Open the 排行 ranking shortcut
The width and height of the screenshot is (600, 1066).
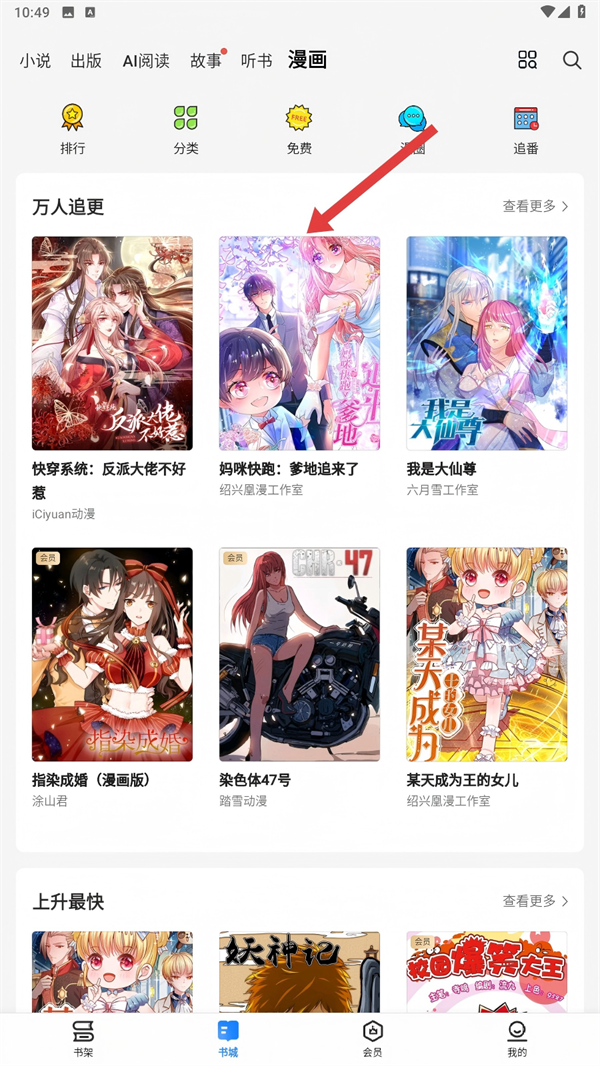pyautogui.click(x=72, y=129)
